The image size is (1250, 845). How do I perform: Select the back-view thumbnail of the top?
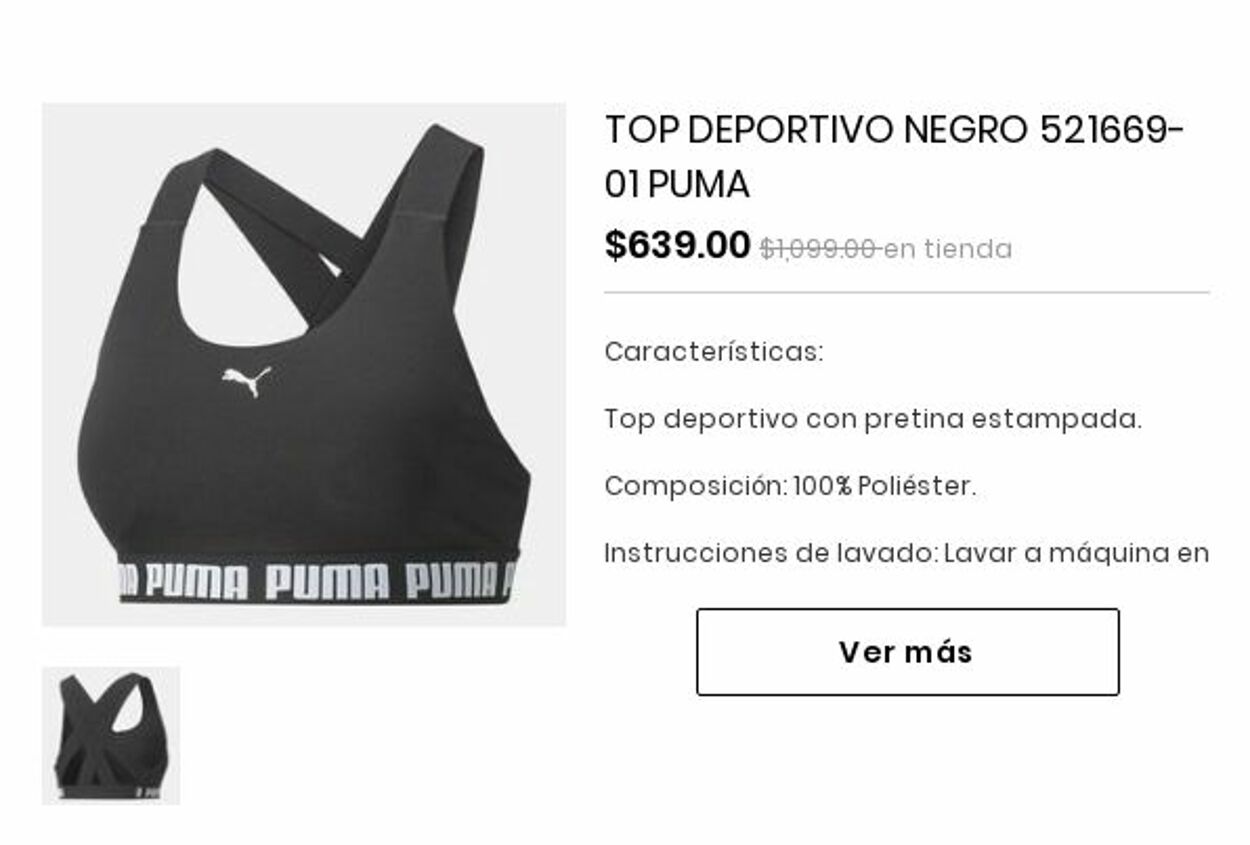pos(111,736)
